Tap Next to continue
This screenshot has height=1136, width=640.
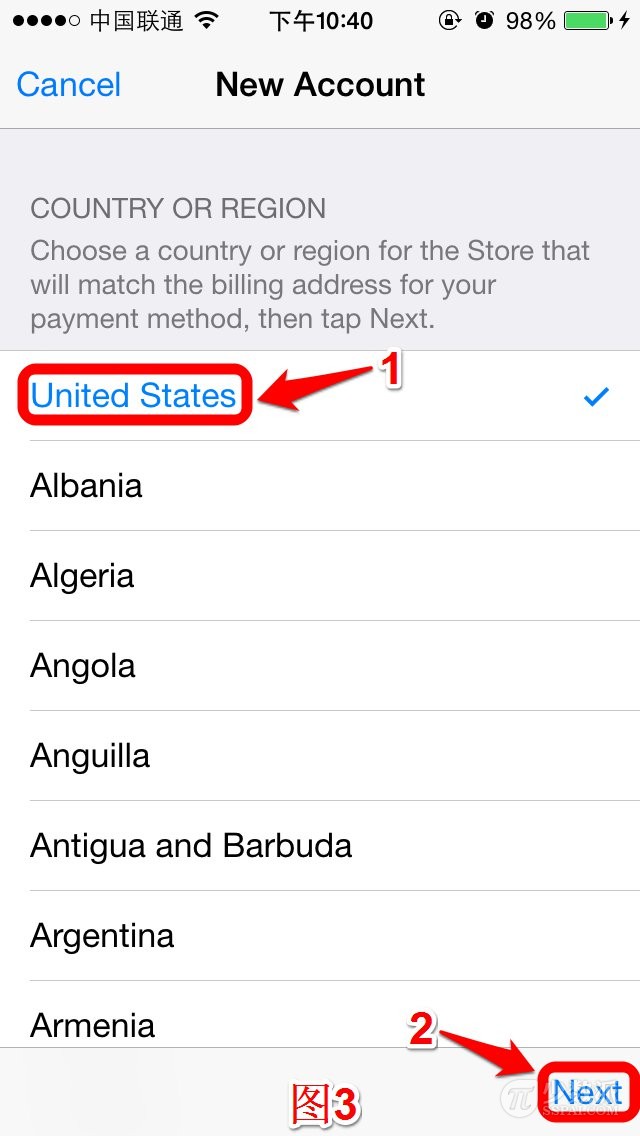(x=587, y=1092)
